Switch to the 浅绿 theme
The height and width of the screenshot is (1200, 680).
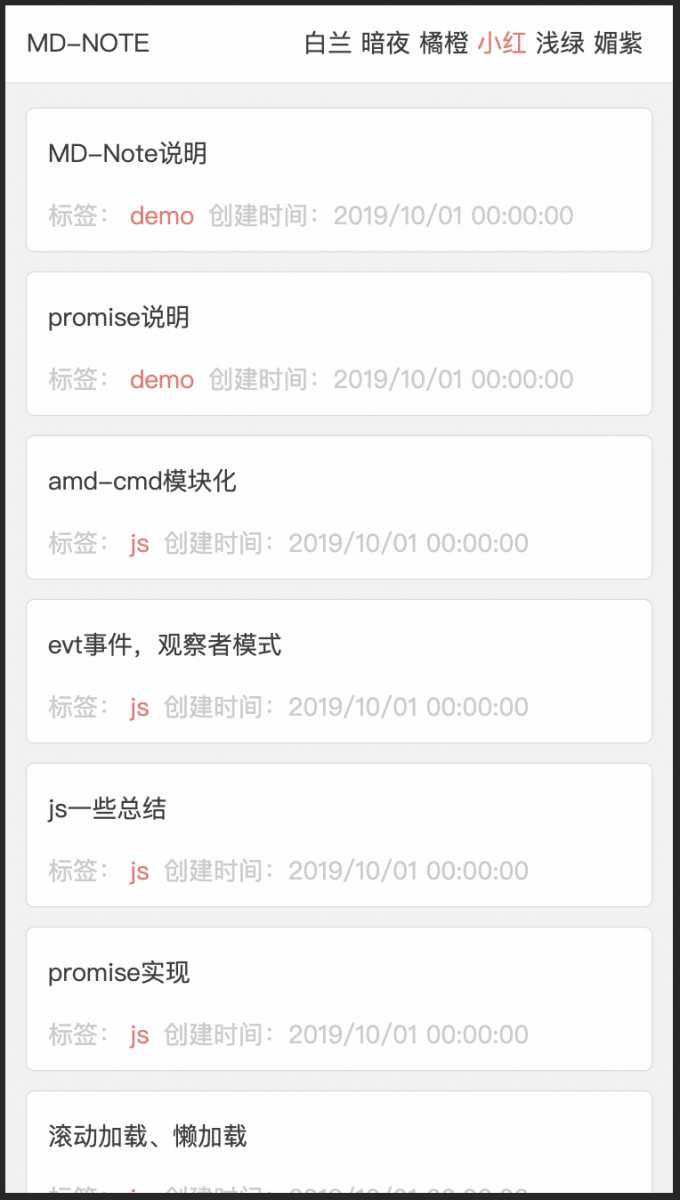coord(560,44)
